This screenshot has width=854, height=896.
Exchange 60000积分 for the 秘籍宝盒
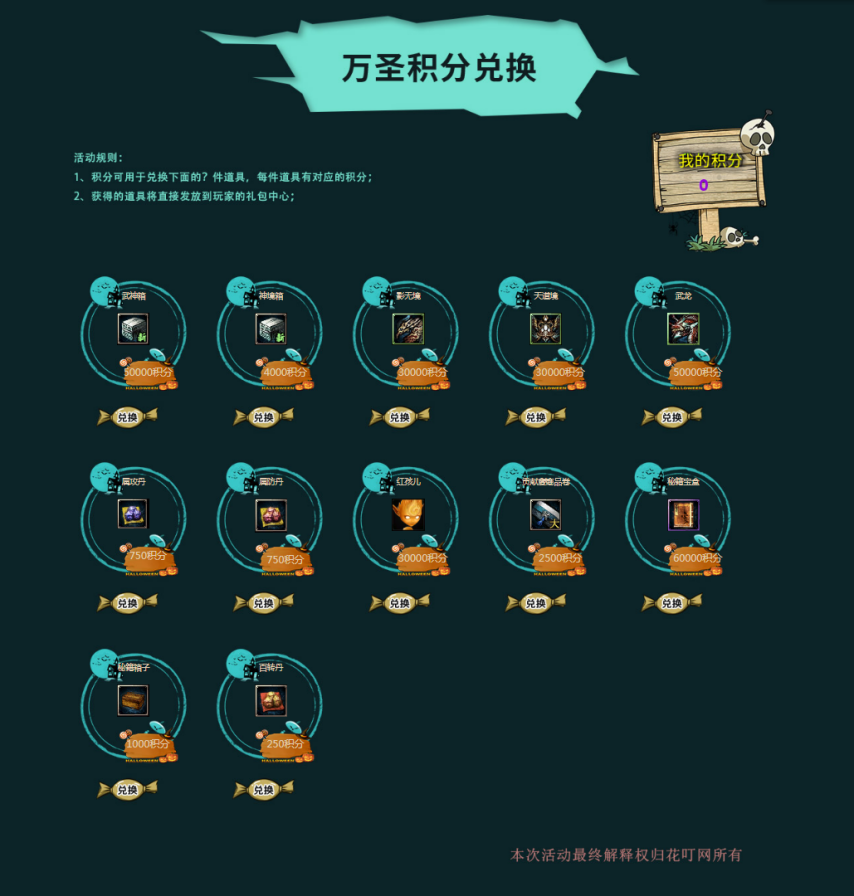[672, 603]
